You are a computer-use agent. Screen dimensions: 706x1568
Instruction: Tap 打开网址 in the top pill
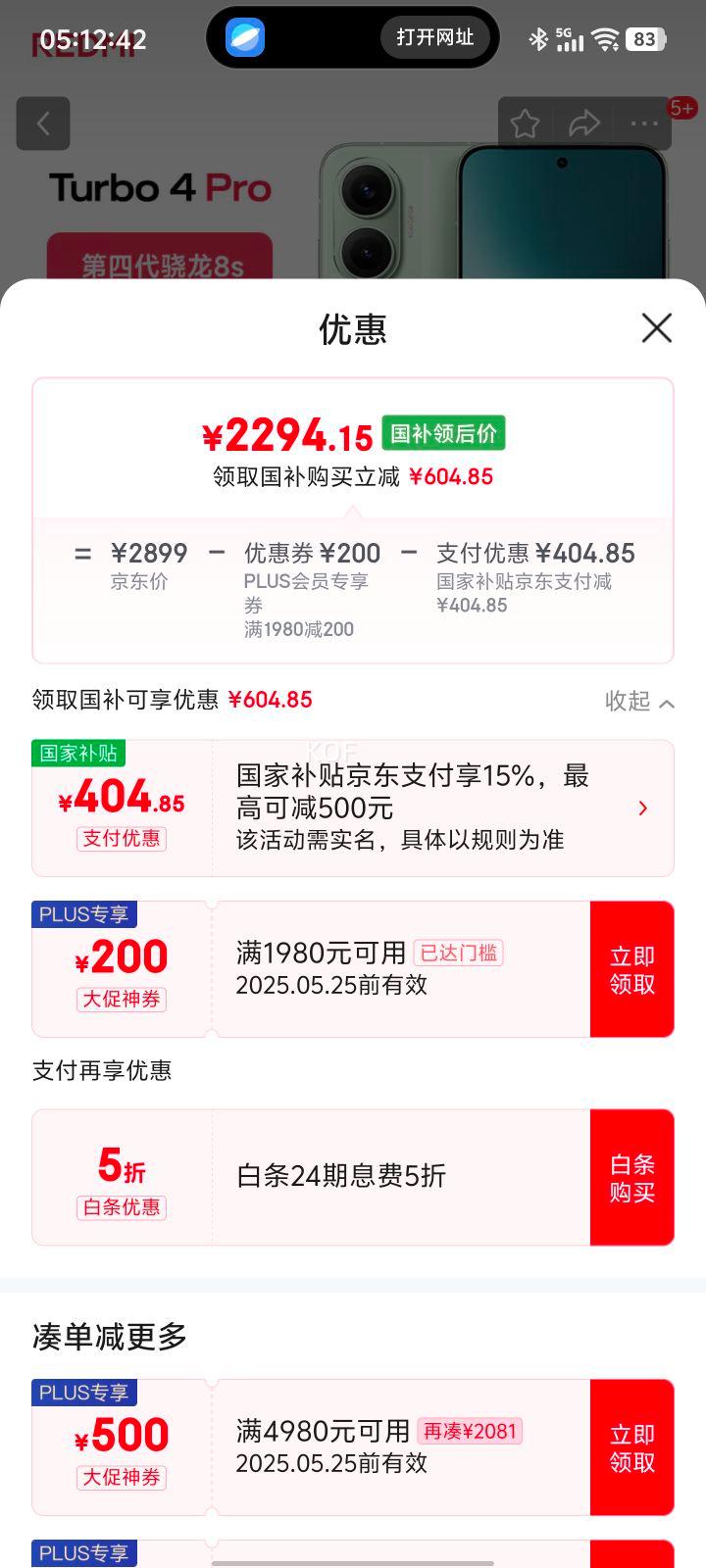point(434,38)
